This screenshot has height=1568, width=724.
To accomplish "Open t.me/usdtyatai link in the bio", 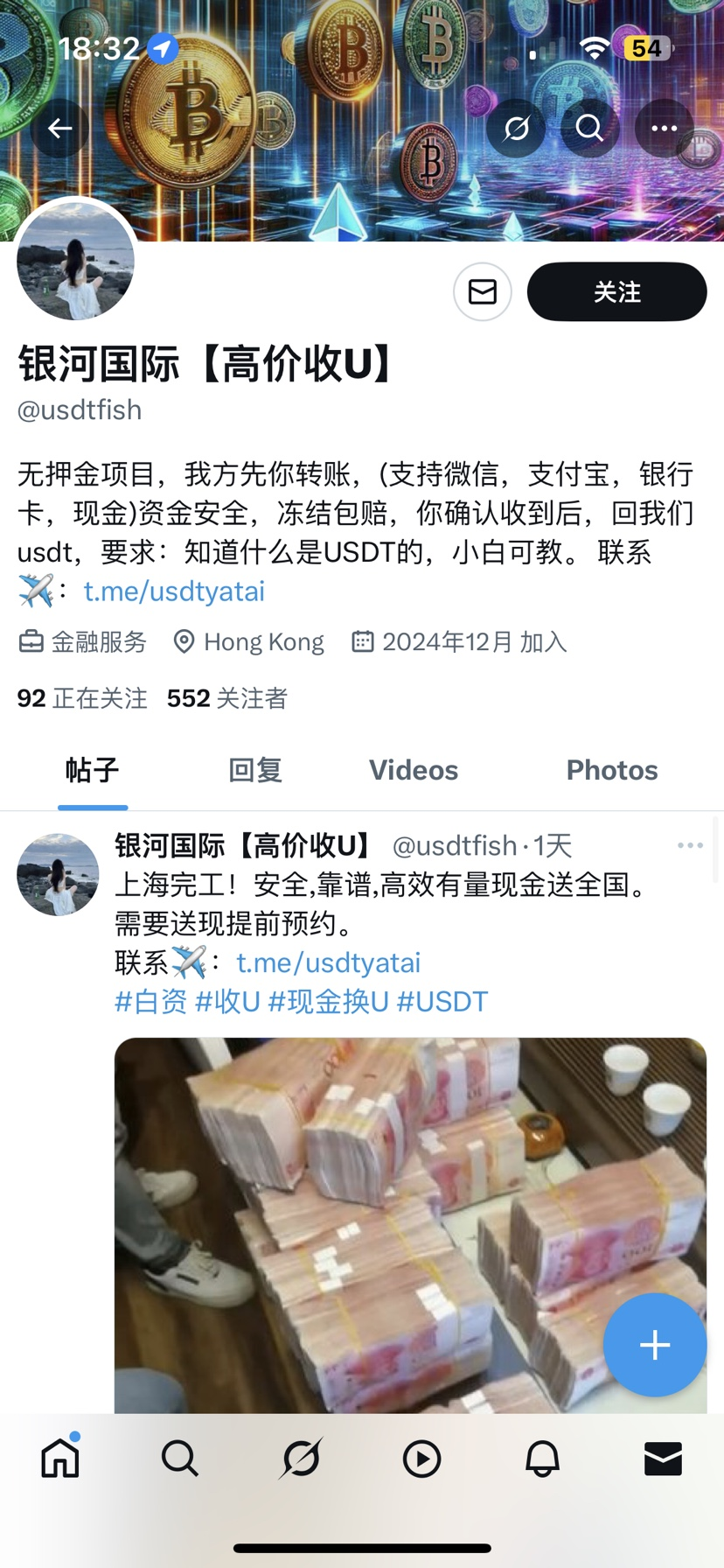I will pyautogui.click(x=174, y=591).
